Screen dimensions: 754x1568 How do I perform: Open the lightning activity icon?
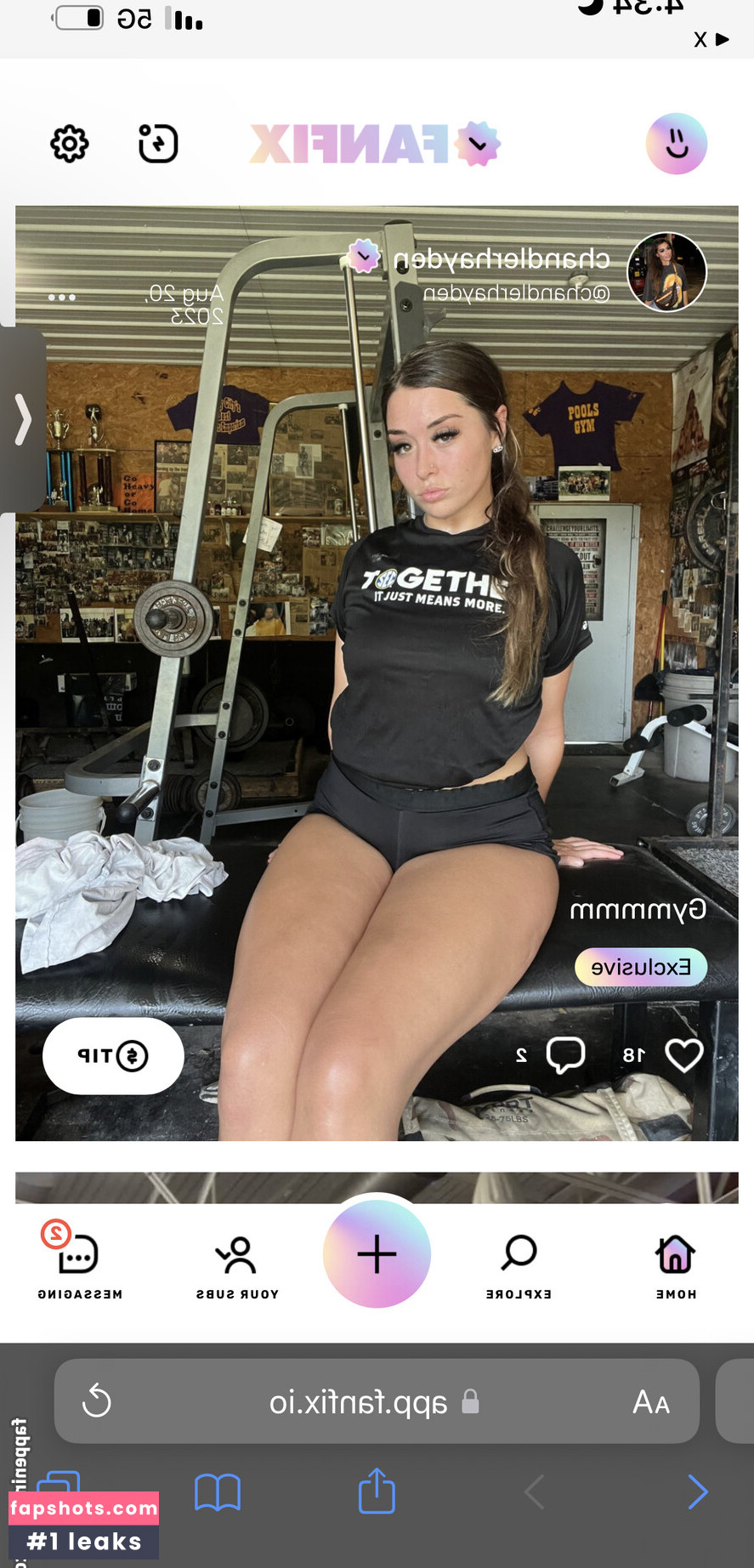coord(158,144)
